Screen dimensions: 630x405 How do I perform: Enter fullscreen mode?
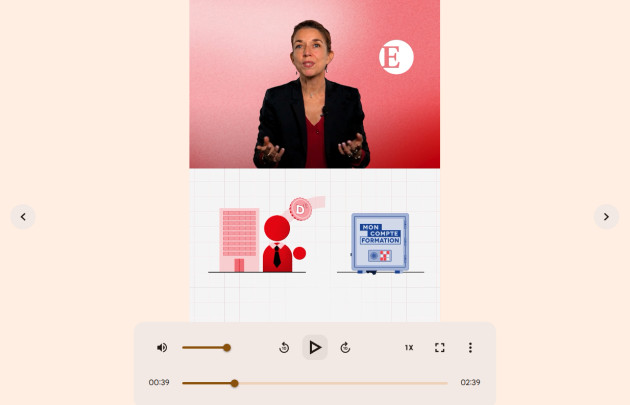point(439,348)
